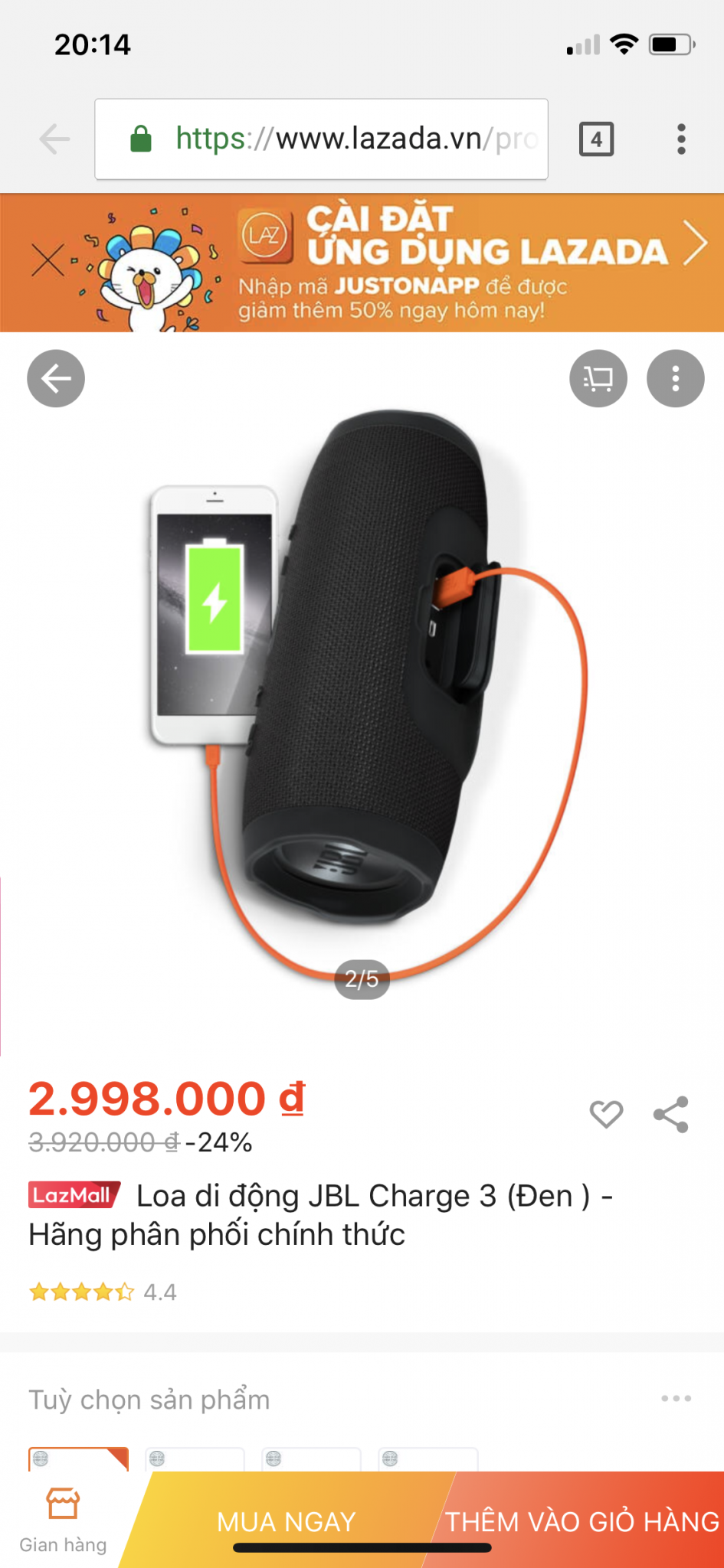The height and width of the screenshot is (1568, 724).
Task: Go back in the browser toolbar
Action: pyautogui.click(x=54, y=139)
